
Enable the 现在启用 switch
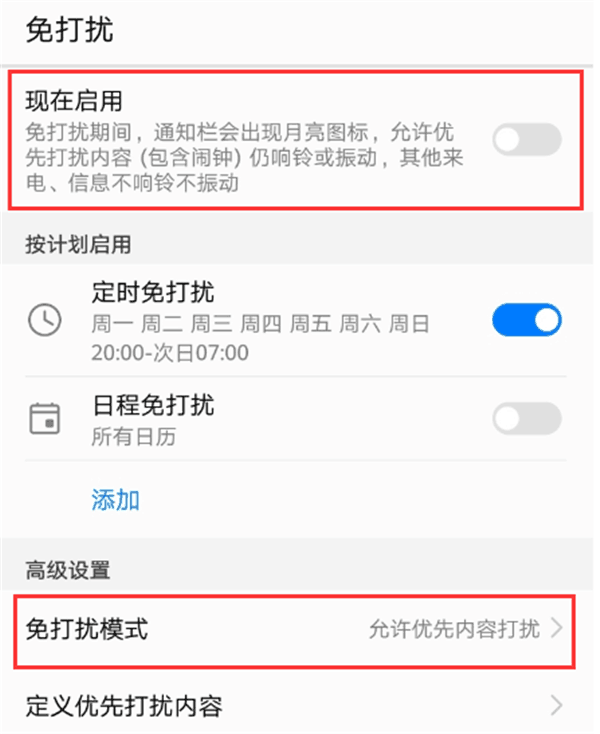[x=526, y=141]
